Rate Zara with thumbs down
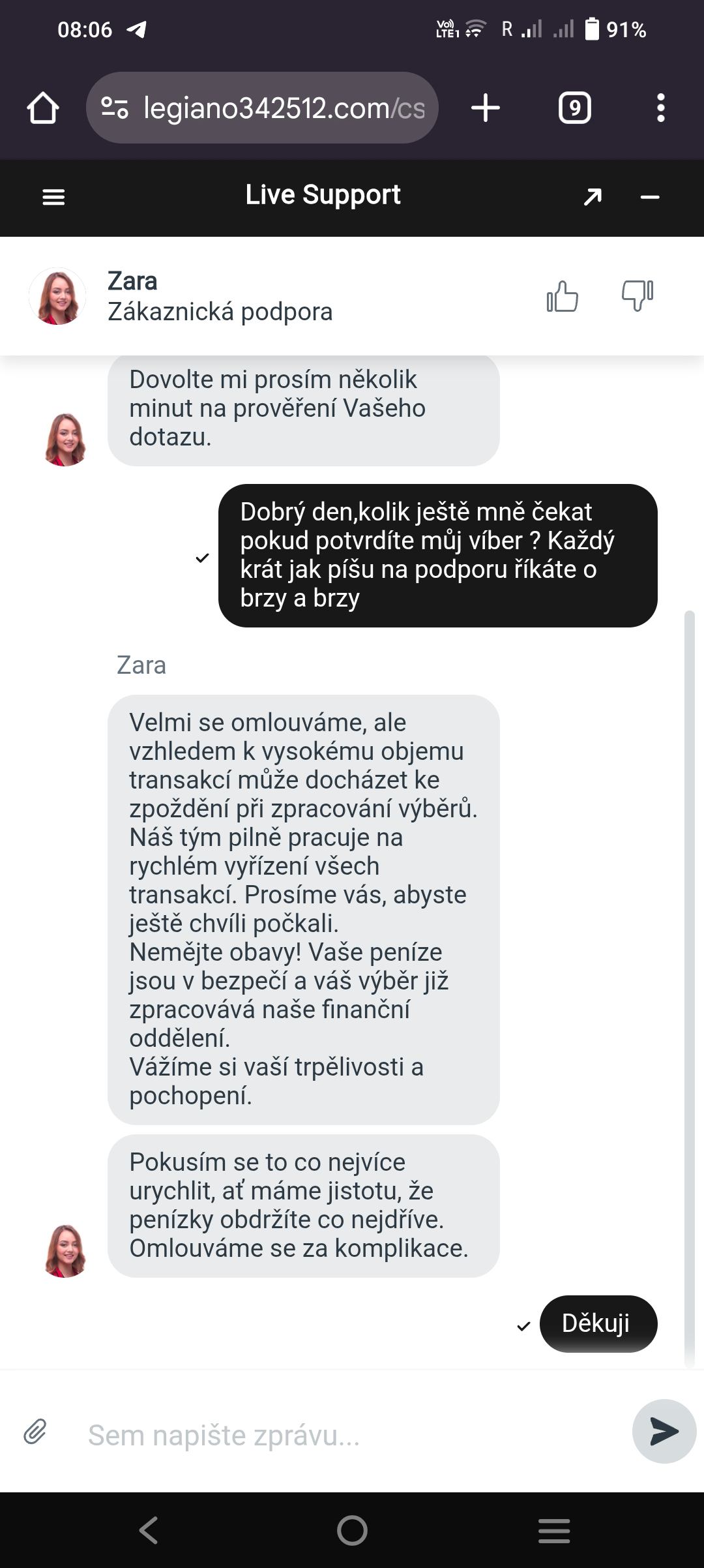Viewport: 704px width, 1568px height. click(637, 297)
